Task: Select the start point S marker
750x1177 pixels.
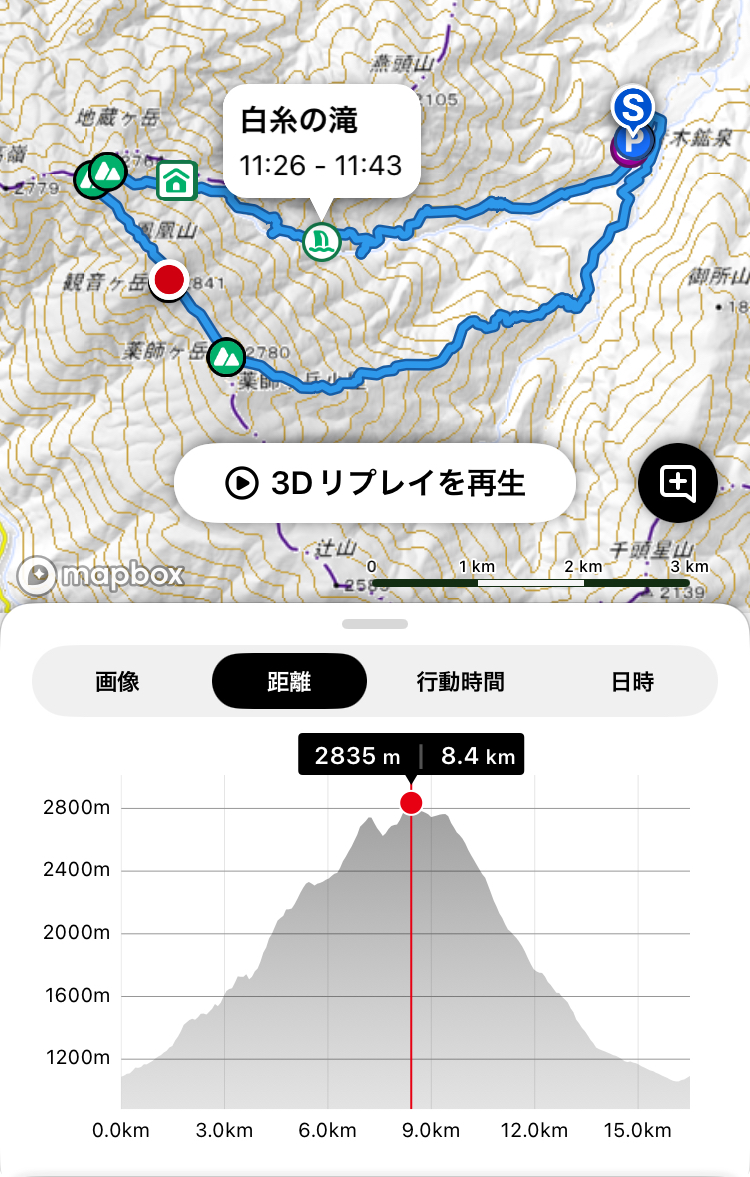Action: click(x=632, y=105)
